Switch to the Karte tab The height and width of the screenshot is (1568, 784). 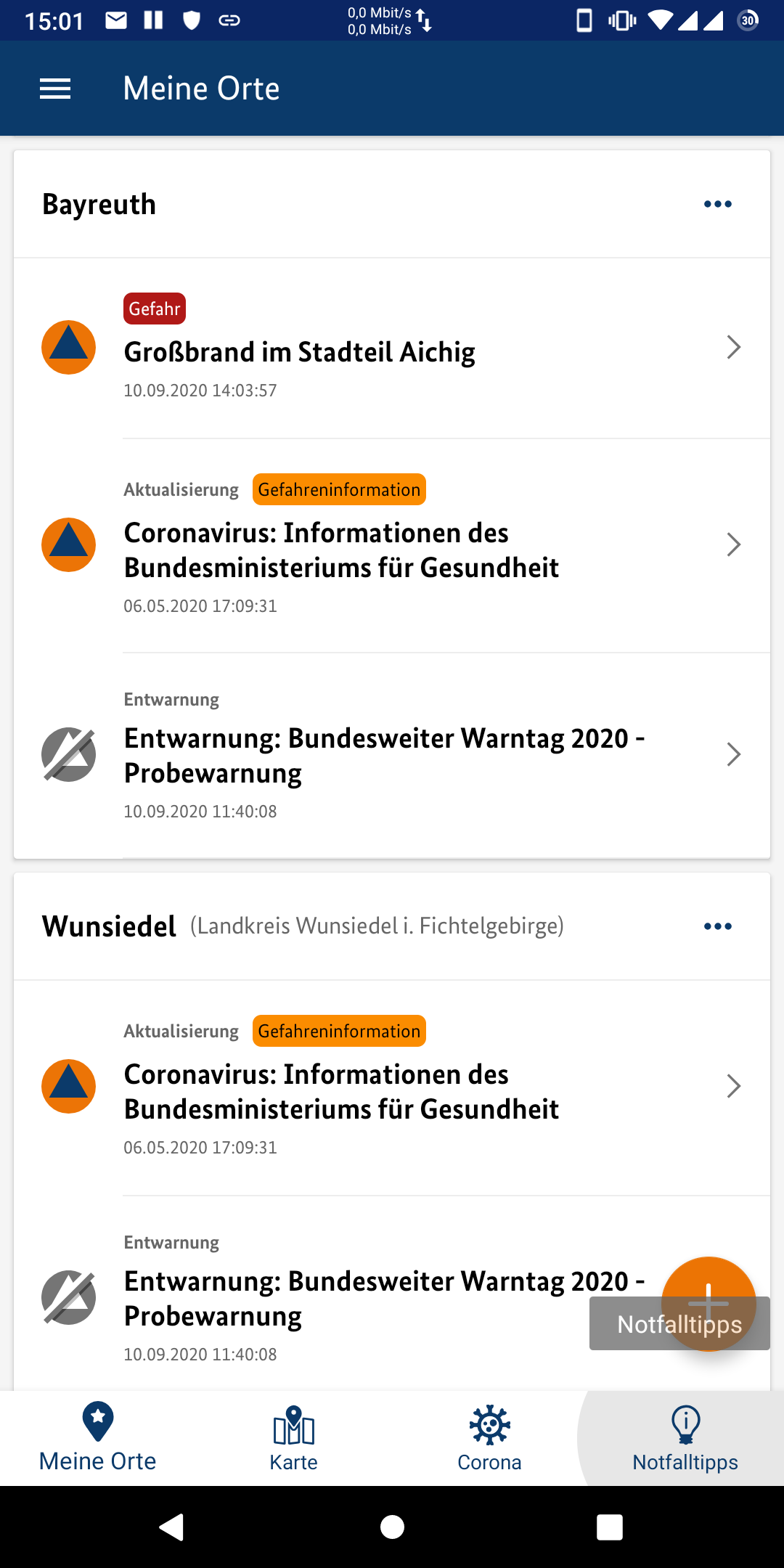(294, 1437)
